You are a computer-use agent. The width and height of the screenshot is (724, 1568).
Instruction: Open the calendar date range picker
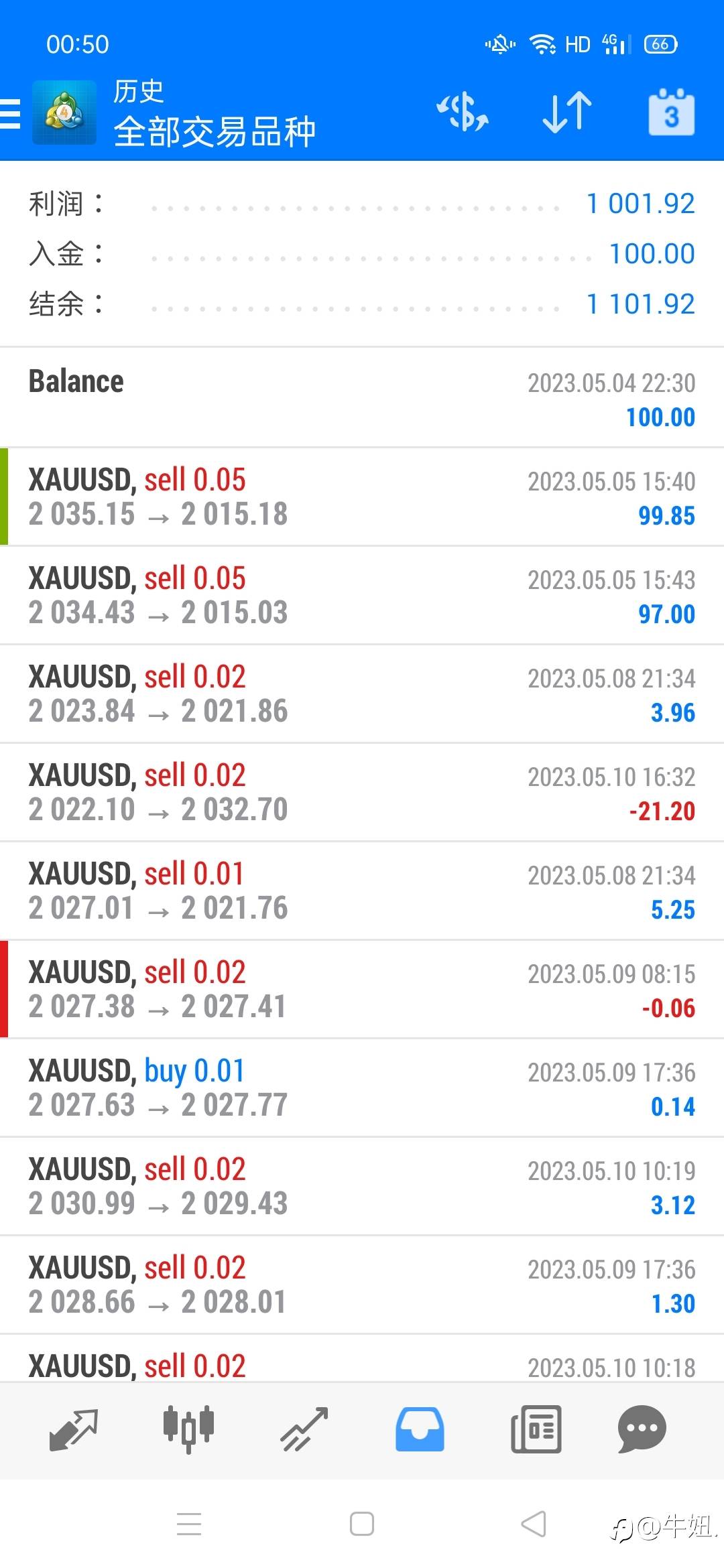[671, 112]
